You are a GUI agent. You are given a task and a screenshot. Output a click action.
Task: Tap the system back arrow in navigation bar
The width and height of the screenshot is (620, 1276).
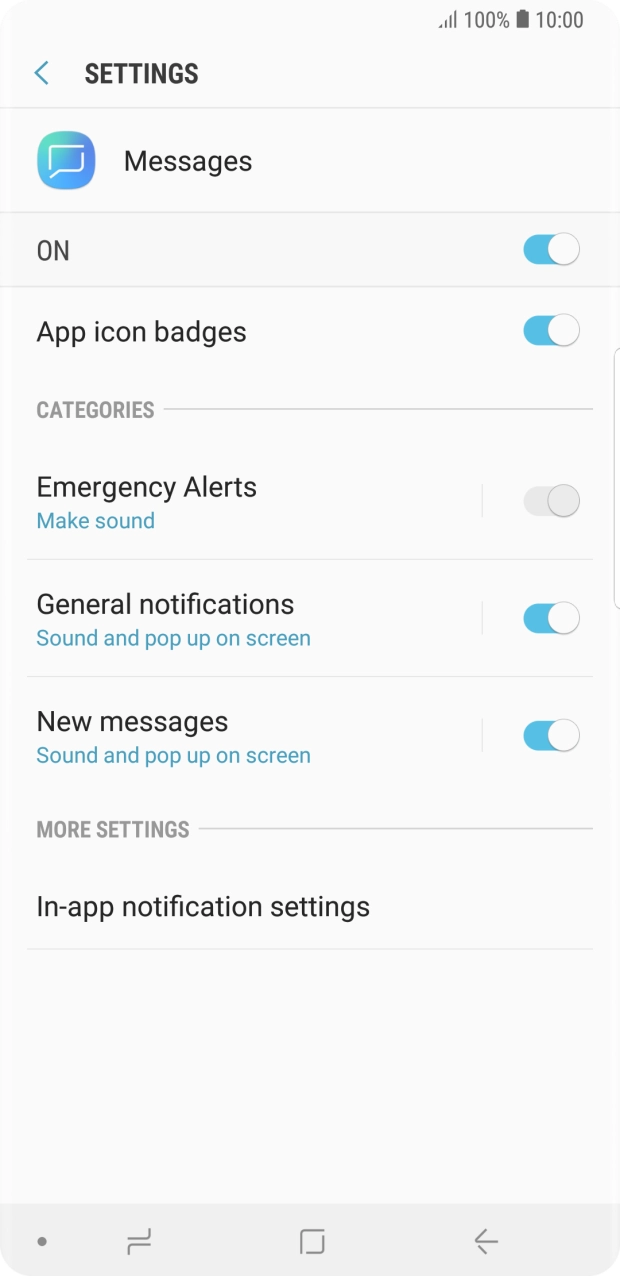pos(486,1242)
